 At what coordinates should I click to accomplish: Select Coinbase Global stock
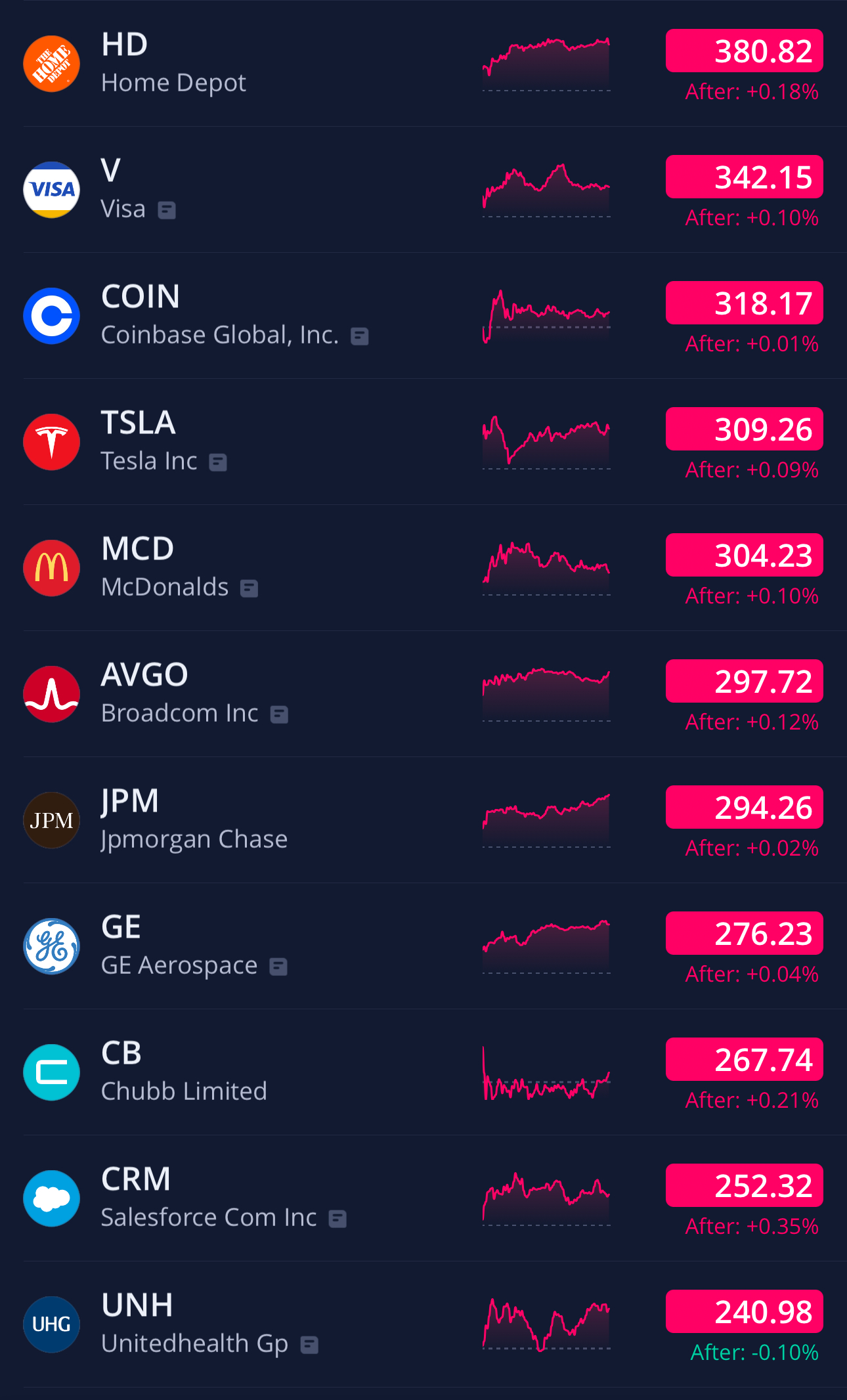point(423,316)
